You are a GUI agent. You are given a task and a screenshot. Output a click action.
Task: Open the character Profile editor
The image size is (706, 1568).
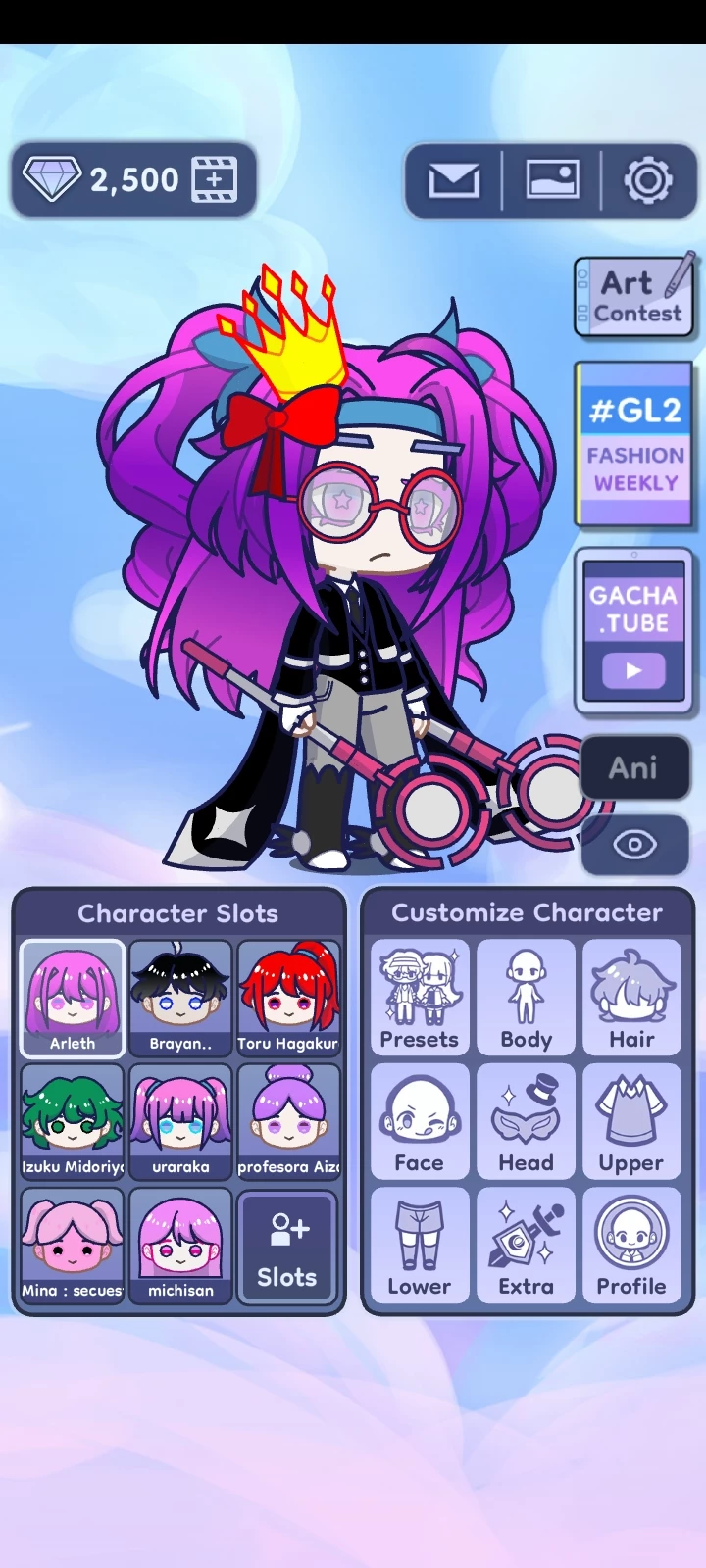pyautogui.click(x=631, y=1246)
